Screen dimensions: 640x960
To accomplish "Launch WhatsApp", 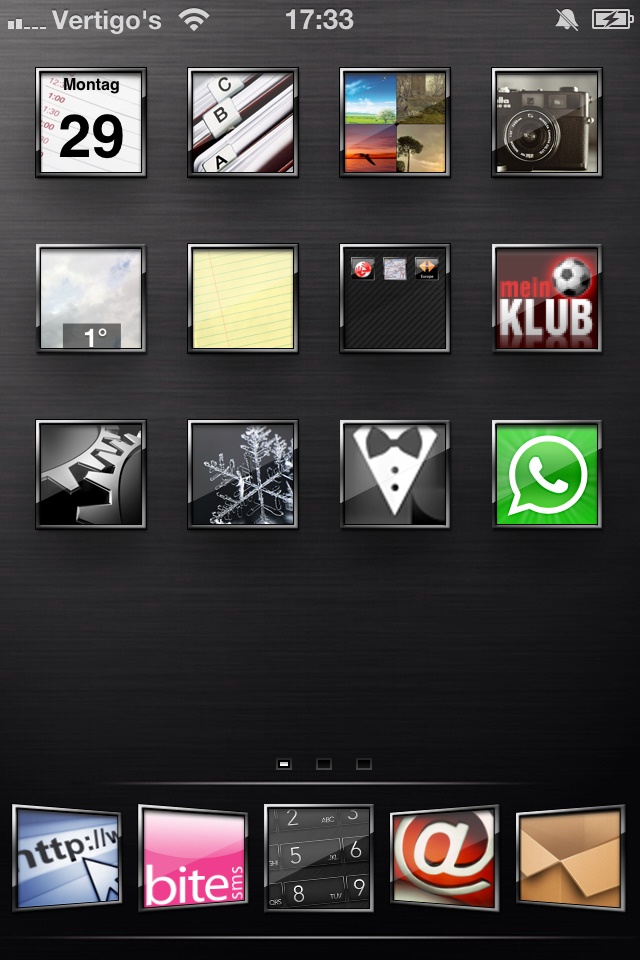I will (x=547, y=474).
